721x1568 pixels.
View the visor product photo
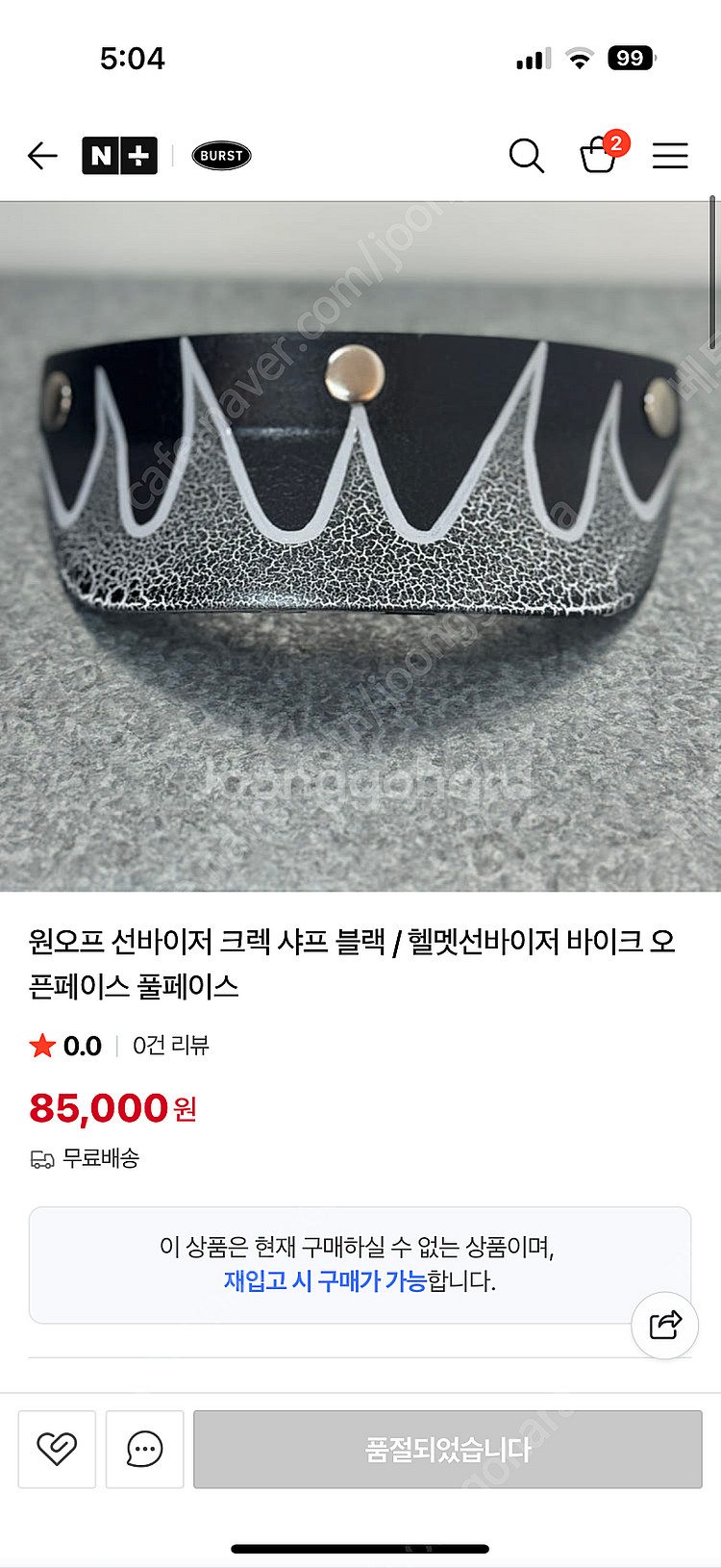pyautogui.click(x=360, y=546)
